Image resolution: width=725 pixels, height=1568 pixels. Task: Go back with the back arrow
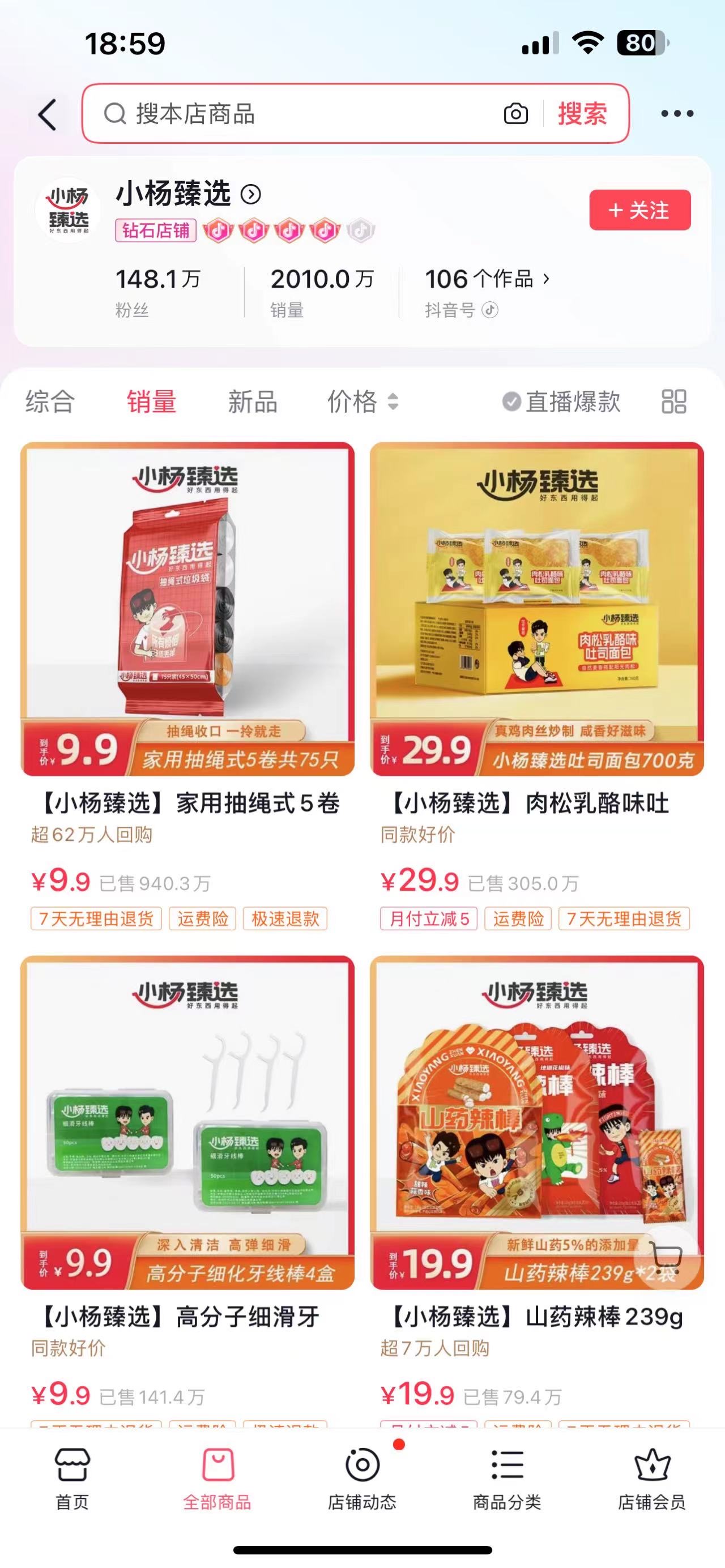pos(48,114)
